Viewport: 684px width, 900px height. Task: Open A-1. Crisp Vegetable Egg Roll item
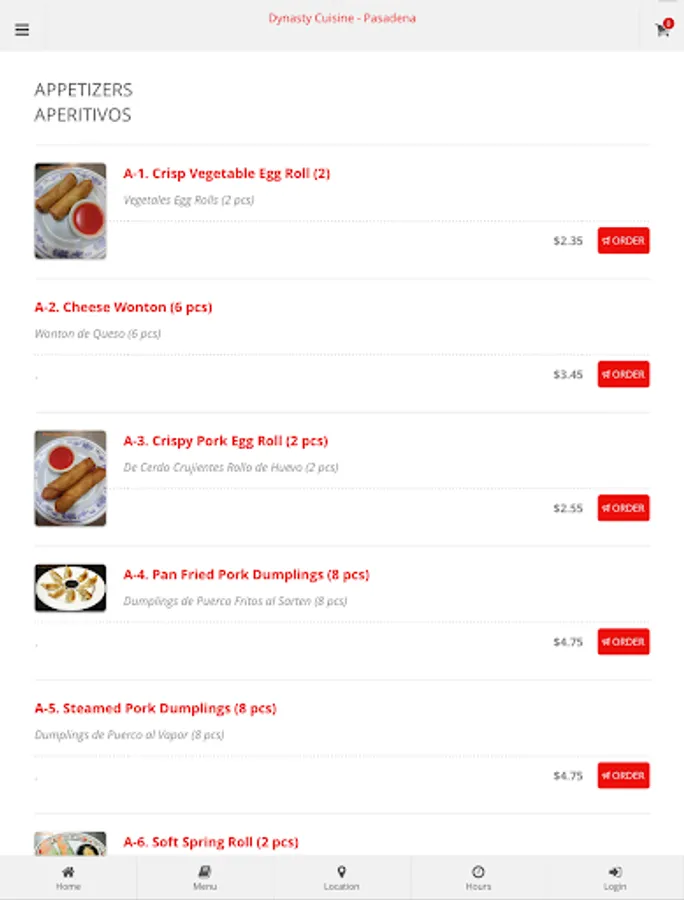click(227, 174)
